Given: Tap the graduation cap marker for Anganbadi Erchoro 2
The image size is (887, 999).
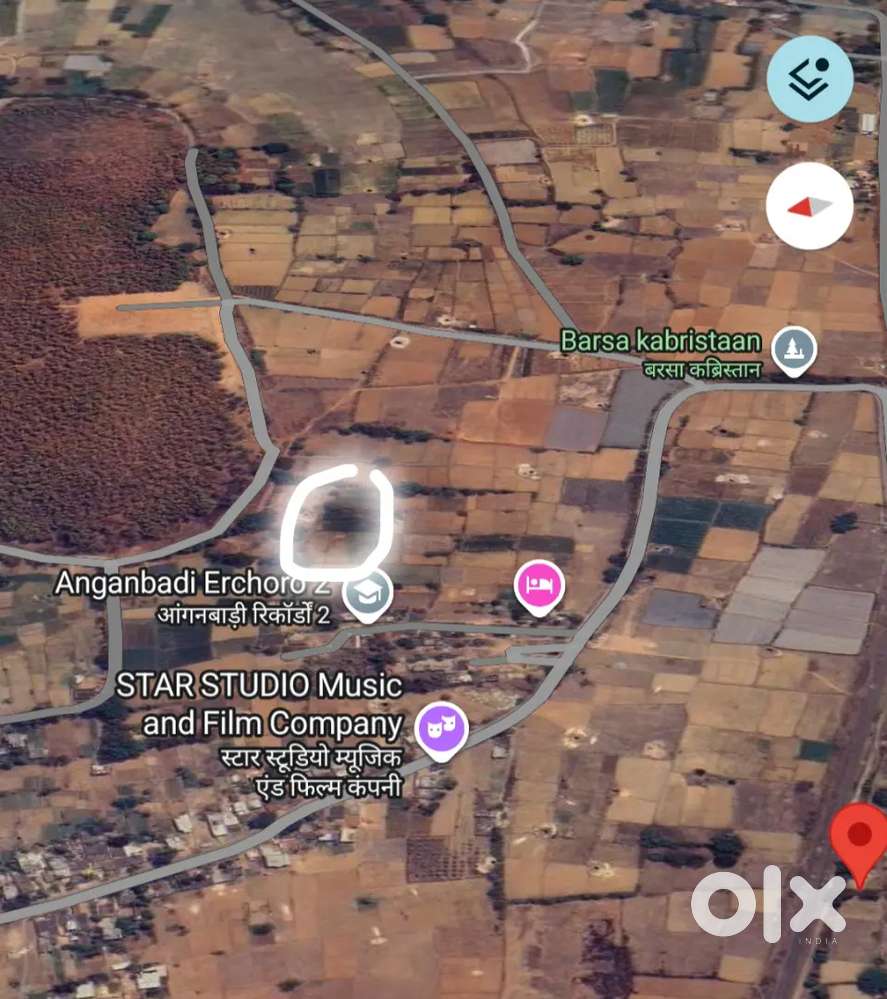Looking at the screenshot, I should point(366,590).
